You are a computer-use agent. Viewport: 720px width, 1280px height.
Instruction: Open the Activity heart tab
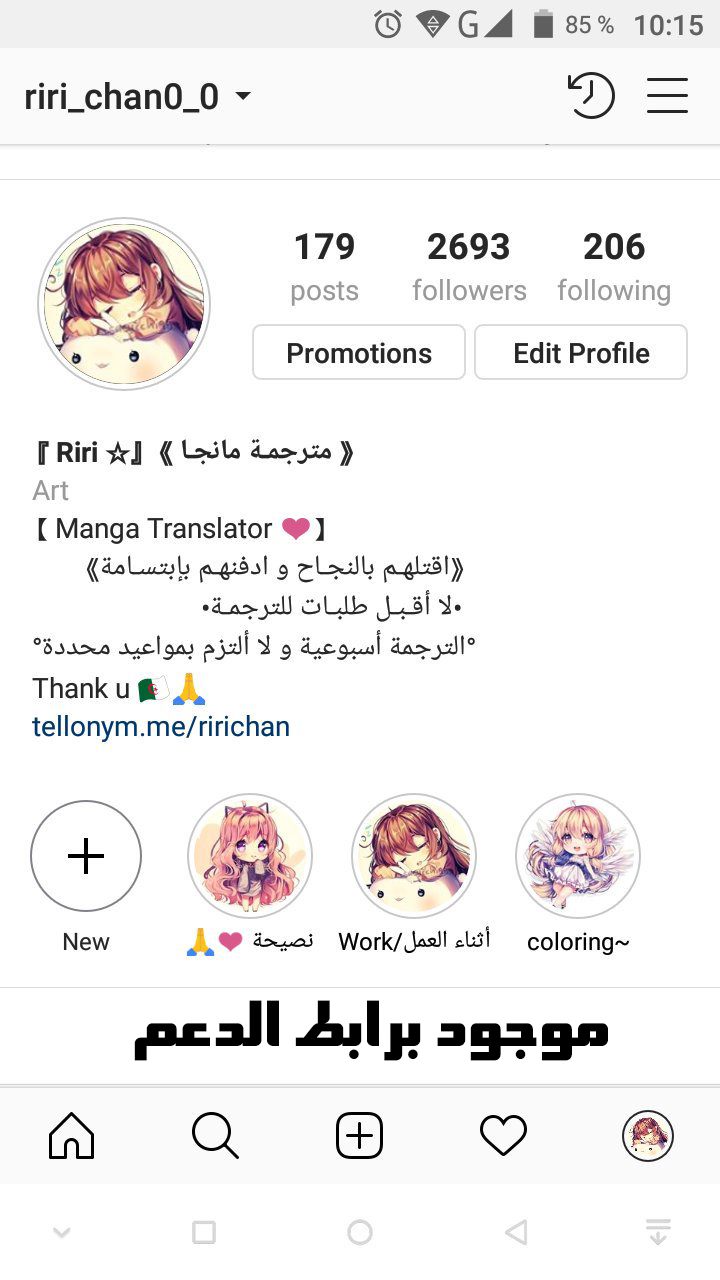coord(503,1136)
